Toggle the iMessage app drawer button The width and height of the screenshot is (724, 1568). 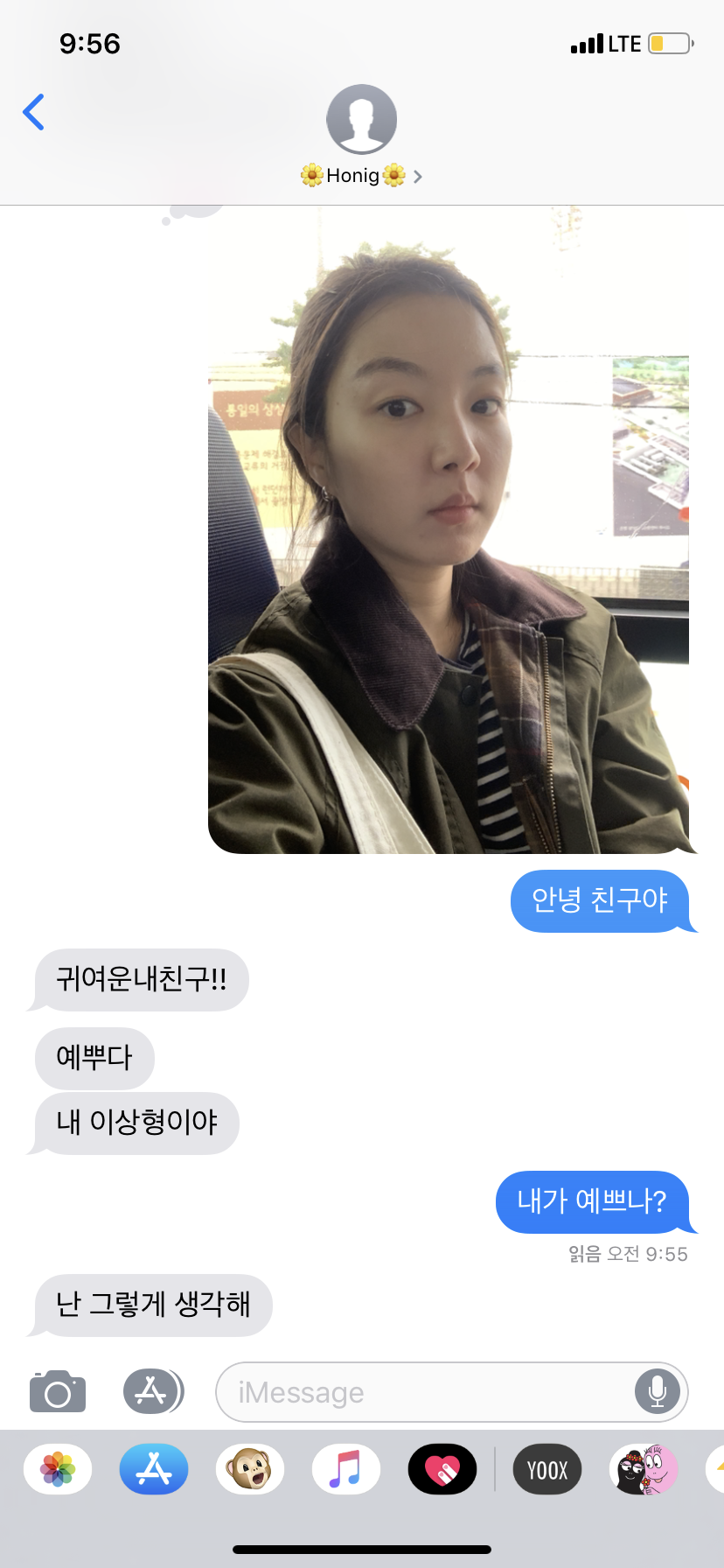[x=152, y=1391]
